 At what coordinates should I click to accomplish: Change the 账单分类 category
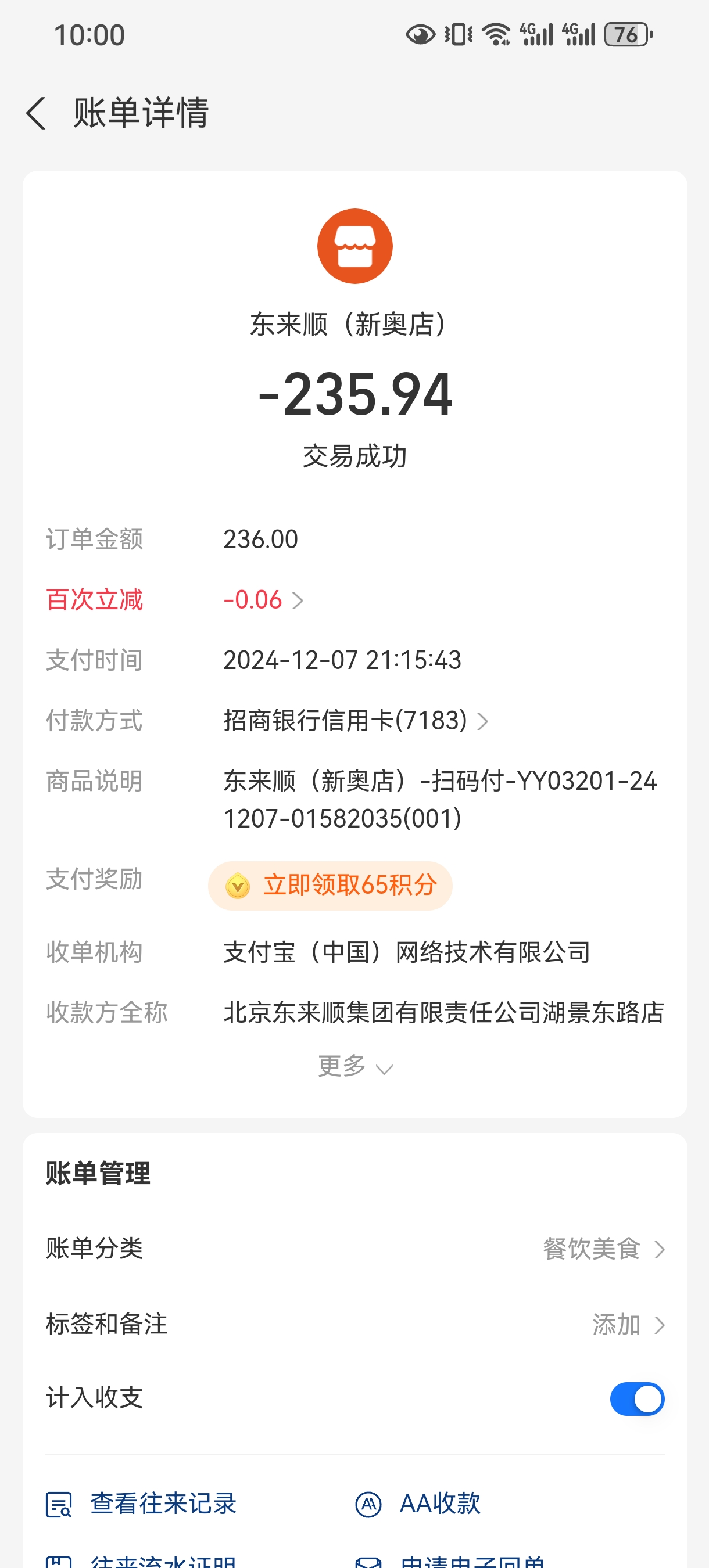coord(603,1249)
